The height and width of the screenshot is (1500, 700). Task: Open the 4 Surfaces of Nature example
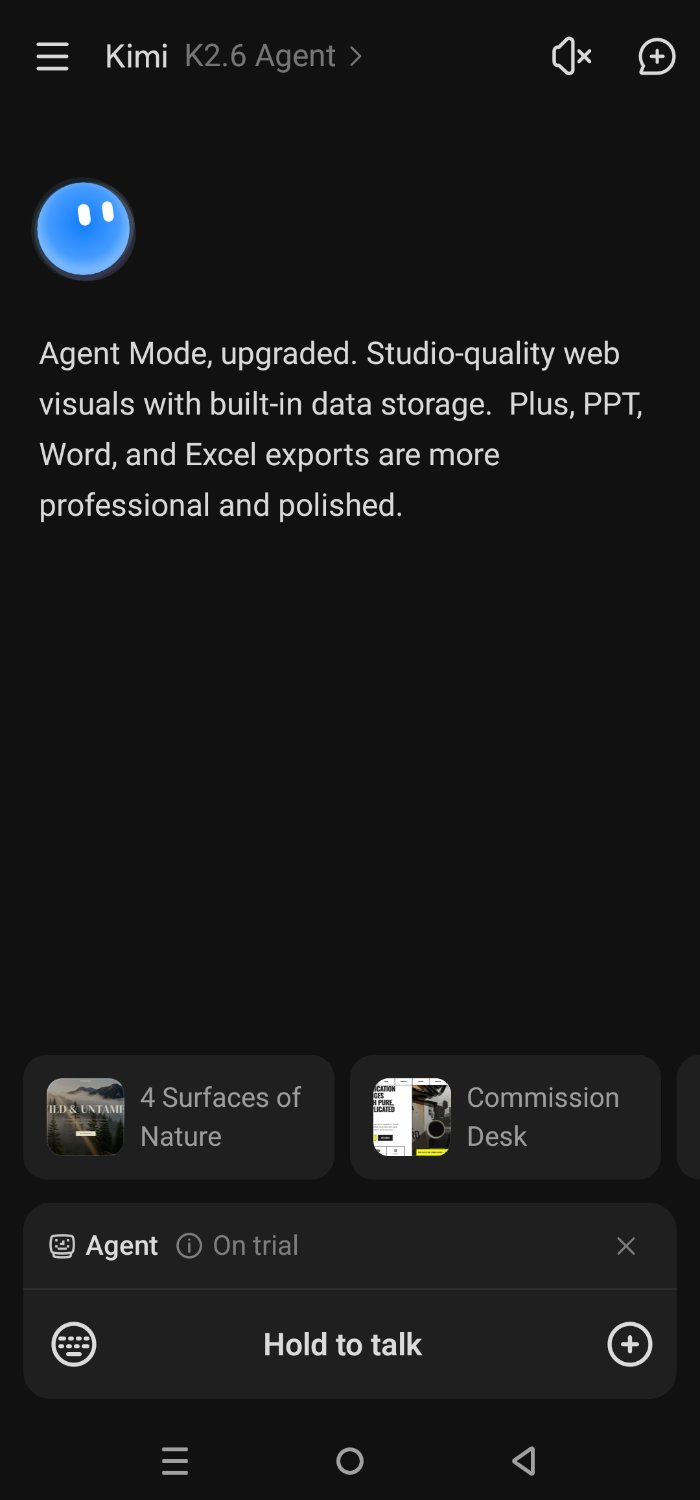[x=179, y=1117]
